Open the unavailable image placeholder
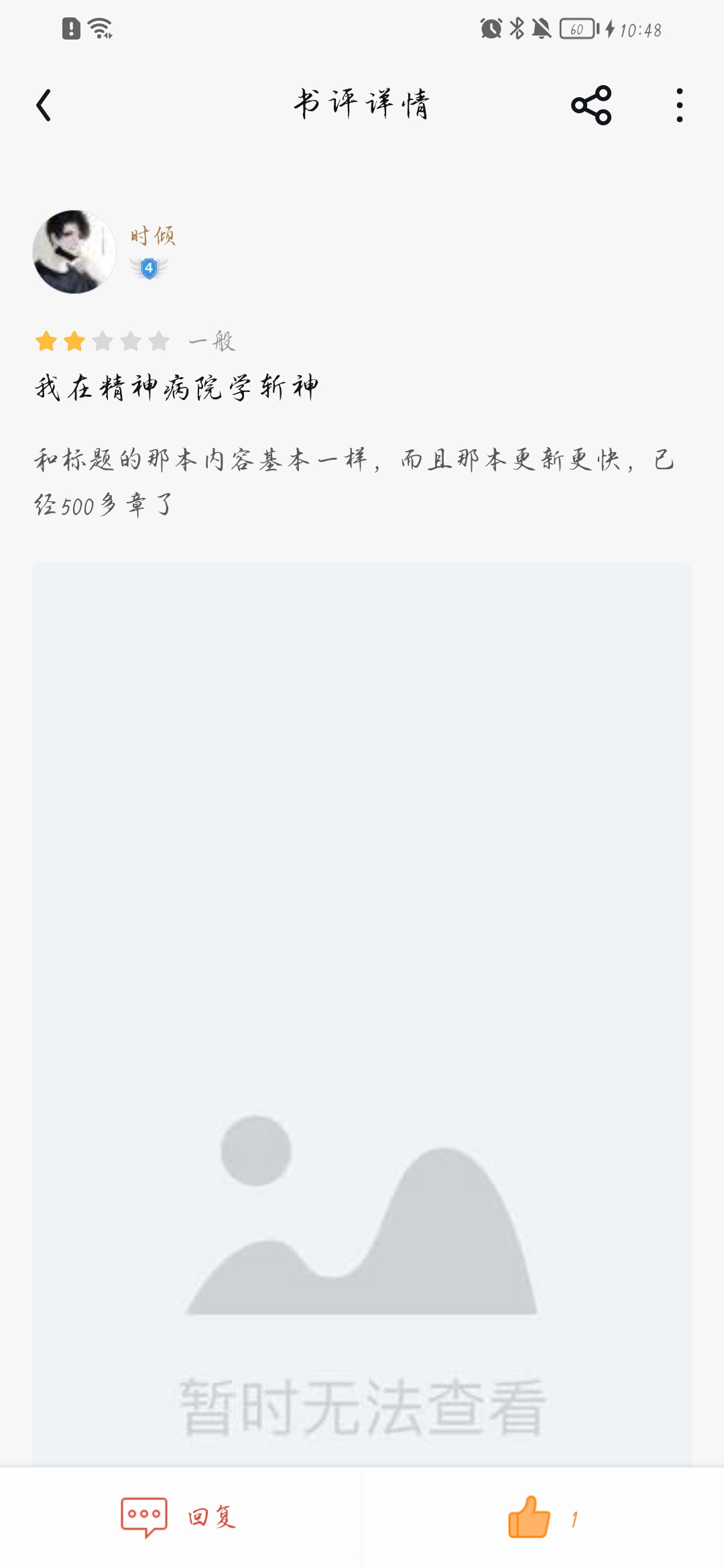This screenshot has height=1568, width=724. [362, 1015]
